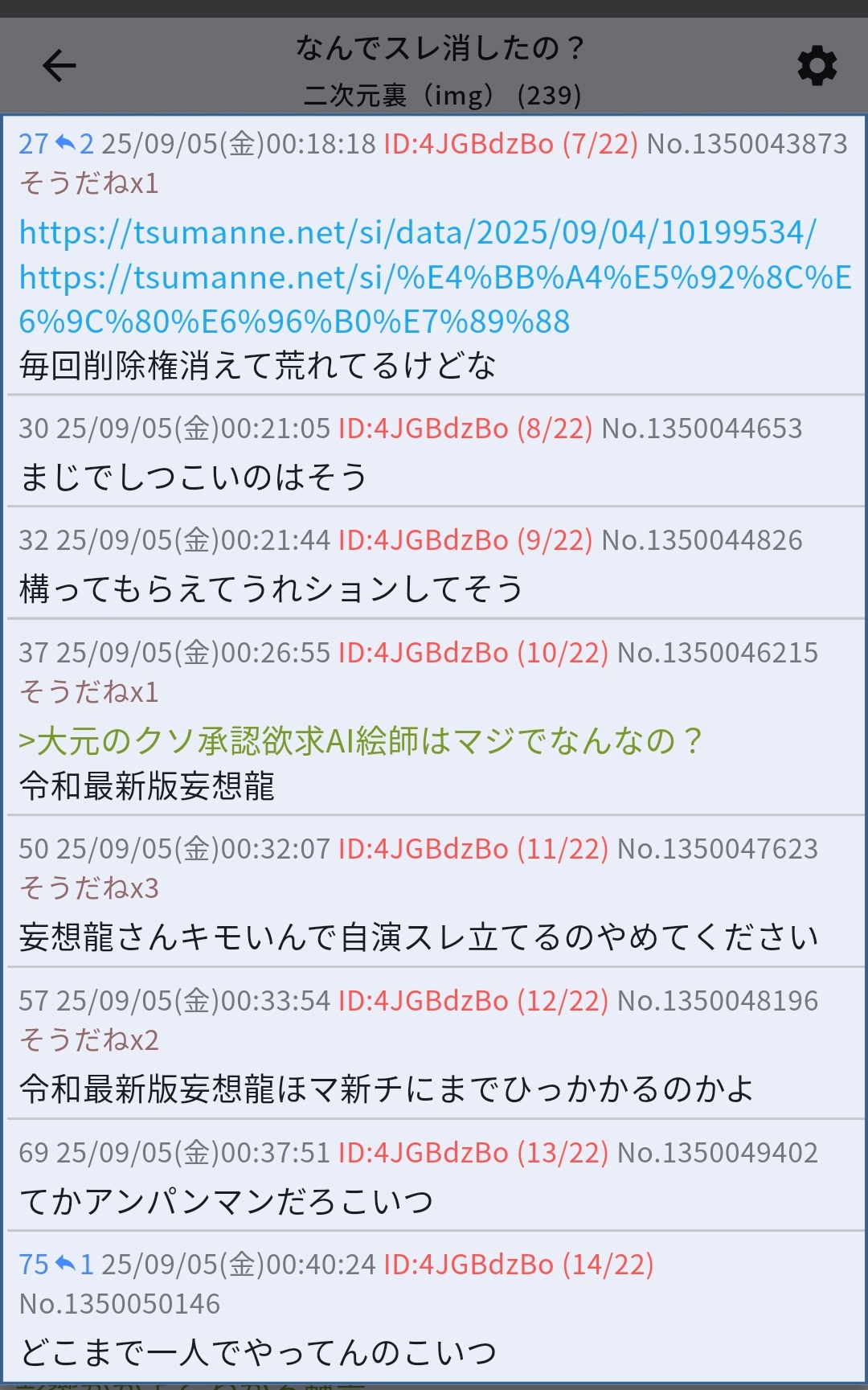Image resolution: width=868 pixels, height=1390 pixels.
Task: Show the reply to post 75
Action: (75, 1265)
